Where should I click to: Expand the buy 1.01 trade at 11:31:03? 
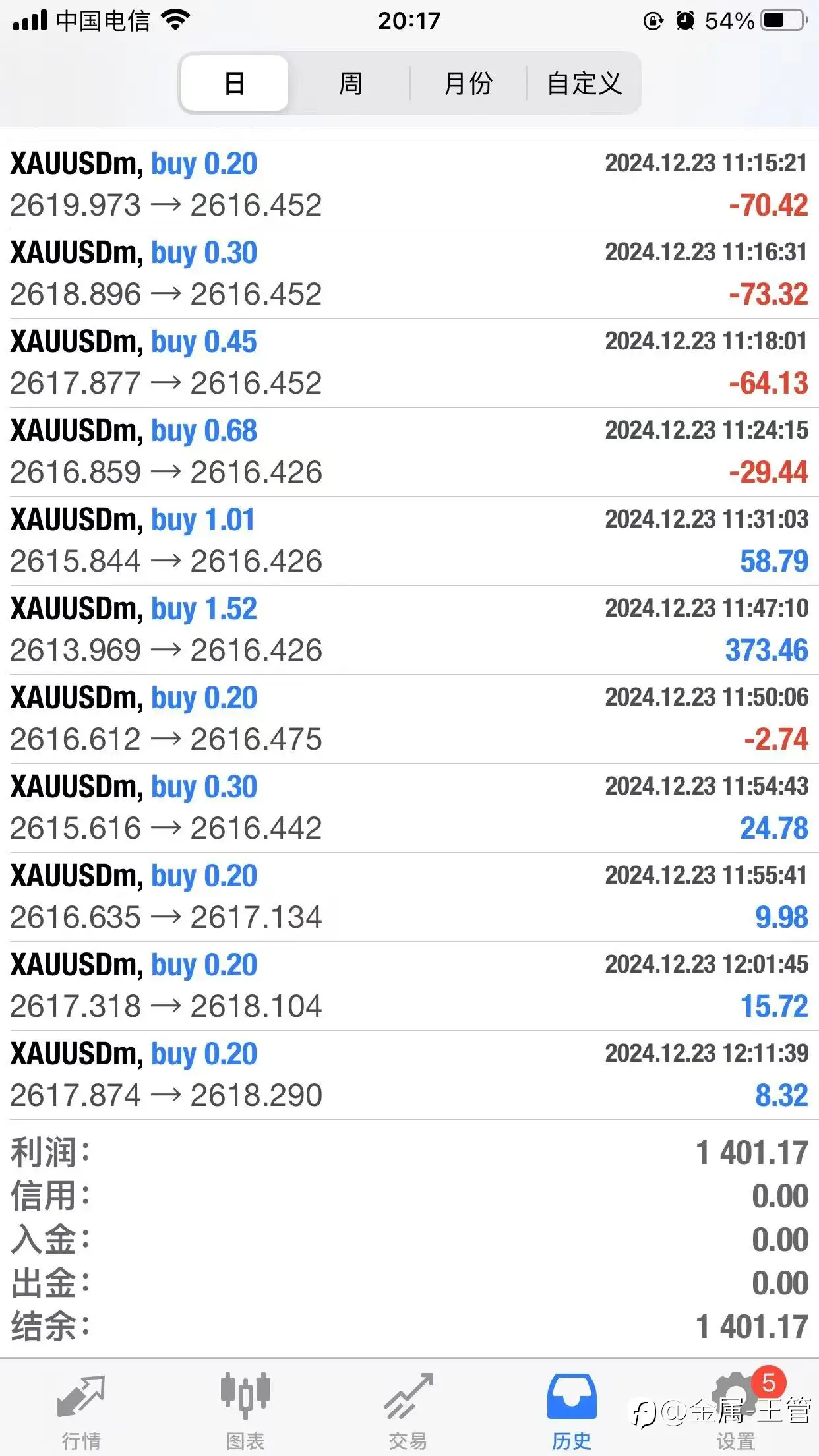[409, 541]
